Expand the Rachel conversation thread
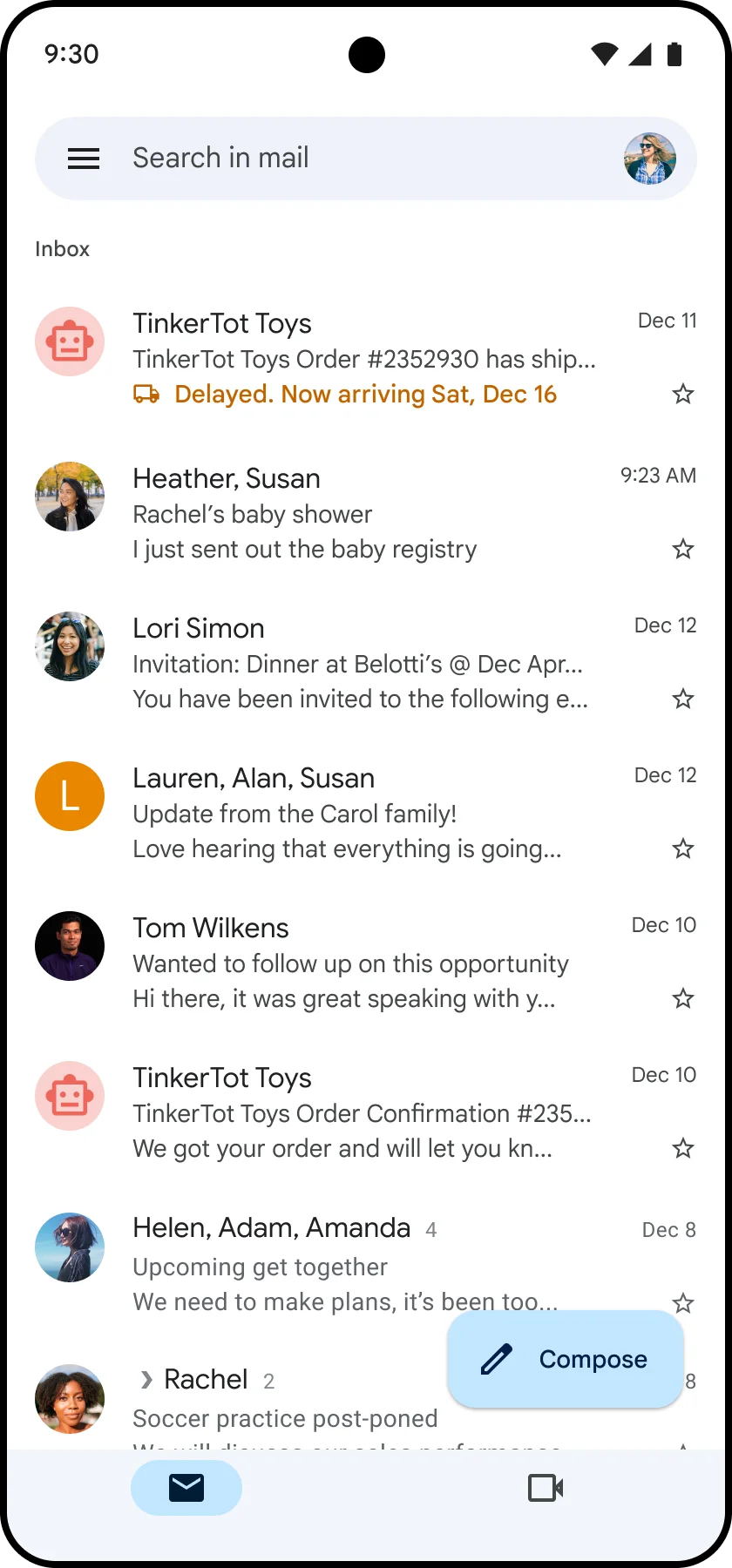732x1568 pixels. tap(145, 1379)
